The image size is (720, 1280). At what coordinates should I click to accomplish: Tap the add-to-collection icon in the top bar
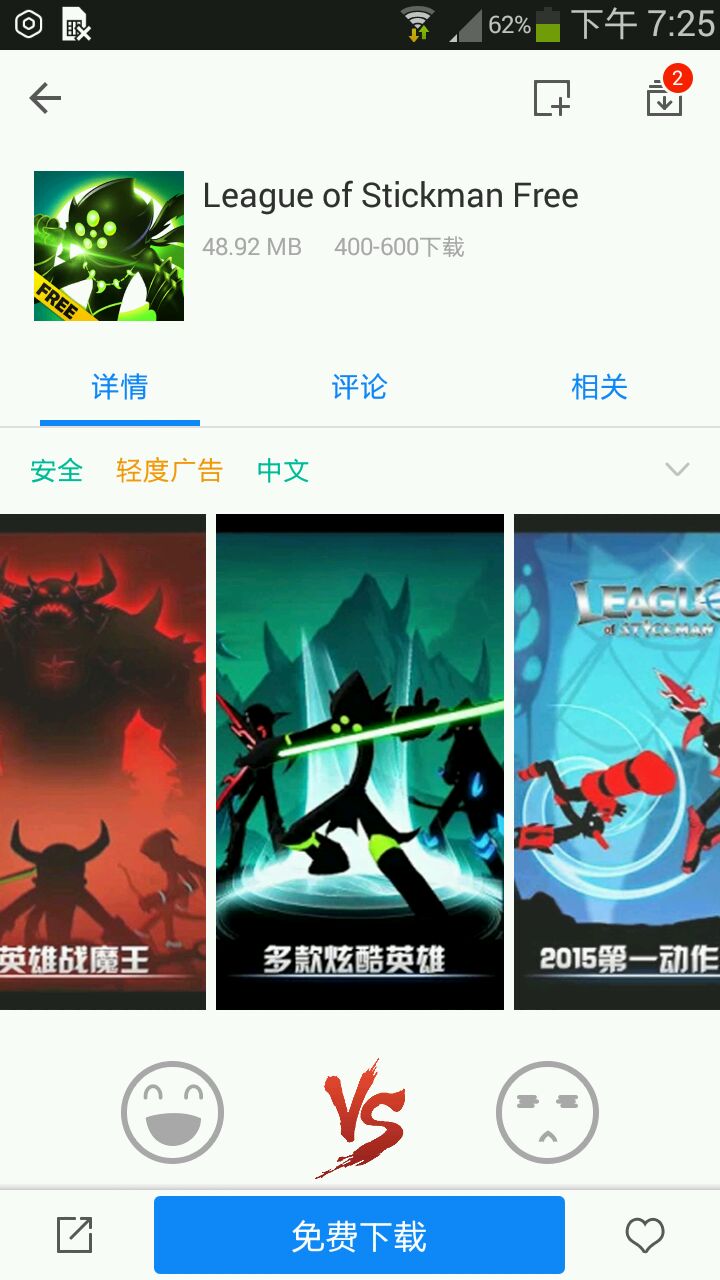551,98
